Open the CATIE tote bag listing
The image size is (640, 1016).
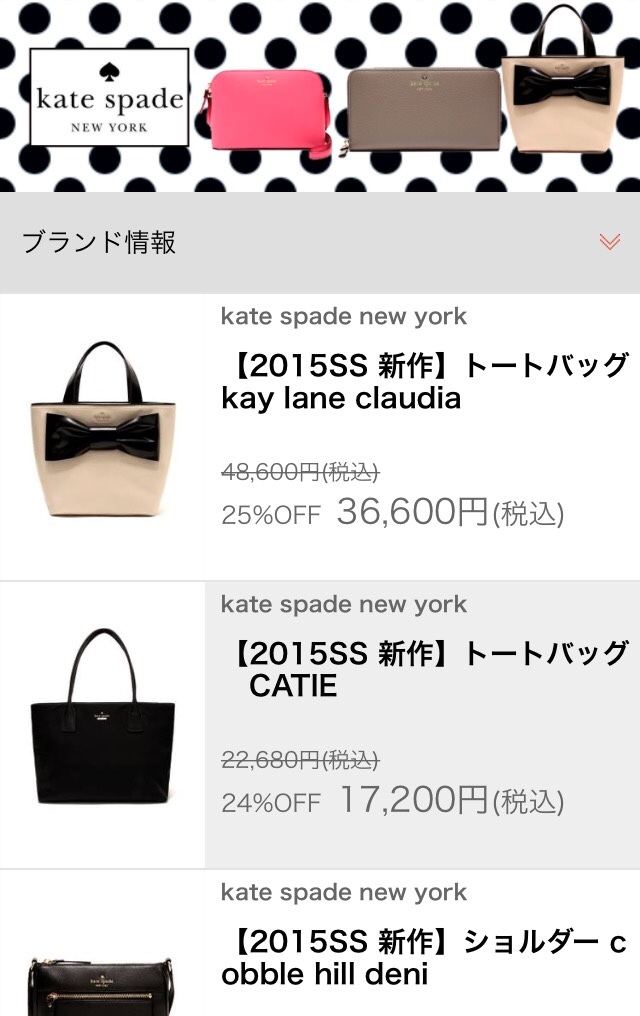pyautogui.click(x=424, y=669)
